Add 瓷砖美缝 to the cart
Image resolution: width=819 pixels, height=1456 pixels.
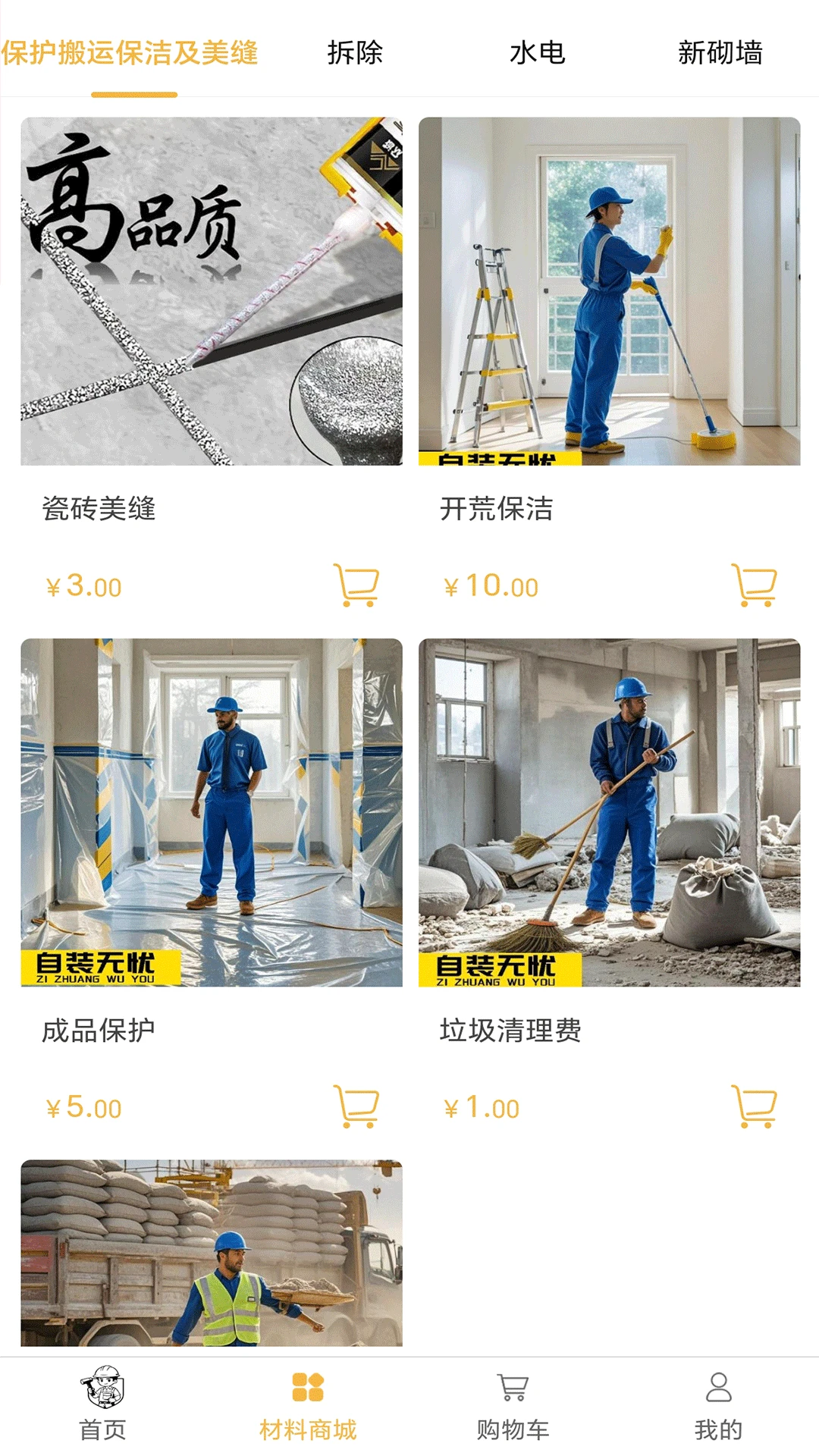(356, 585)
